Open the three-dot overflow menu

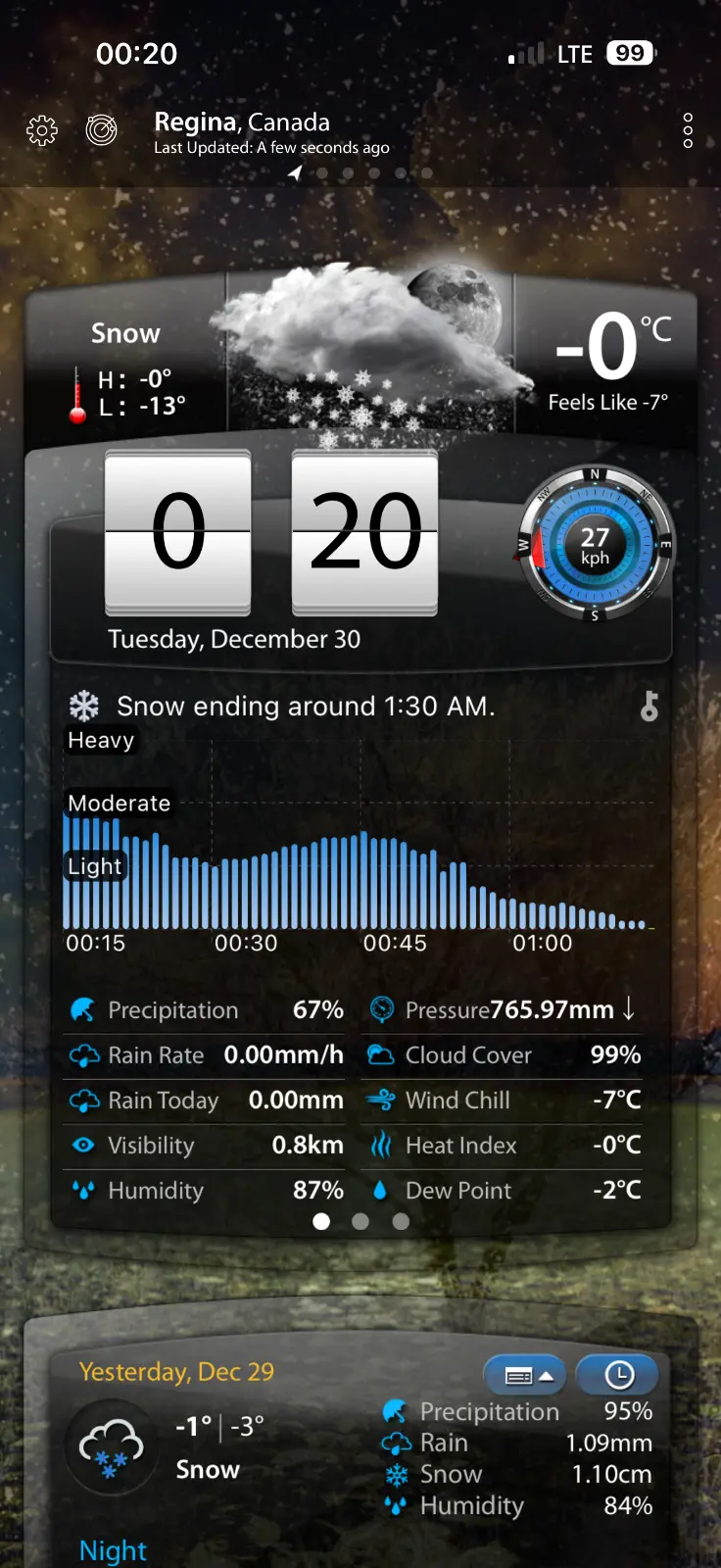click(x=688, y=130)
